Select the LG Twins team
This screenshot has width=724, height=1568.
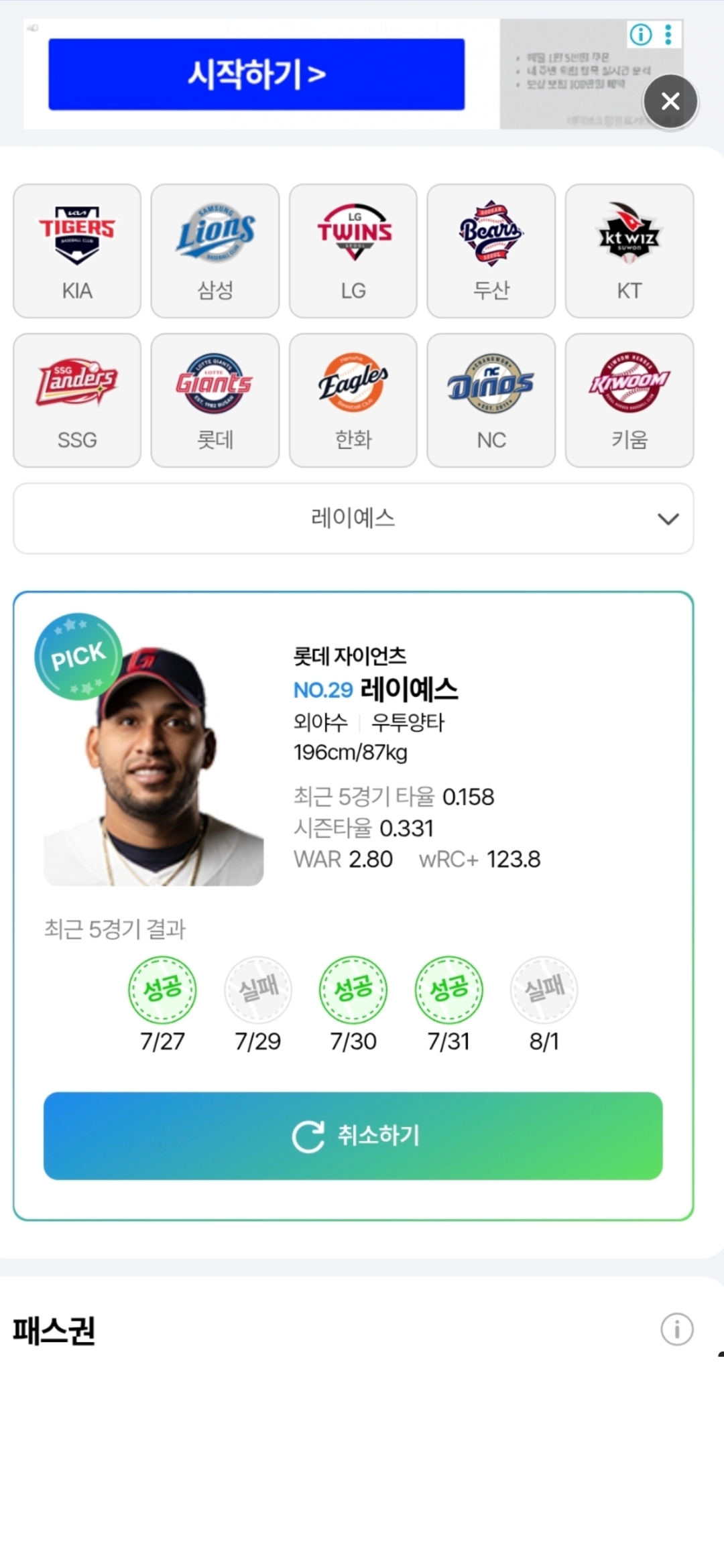point(353,251)
